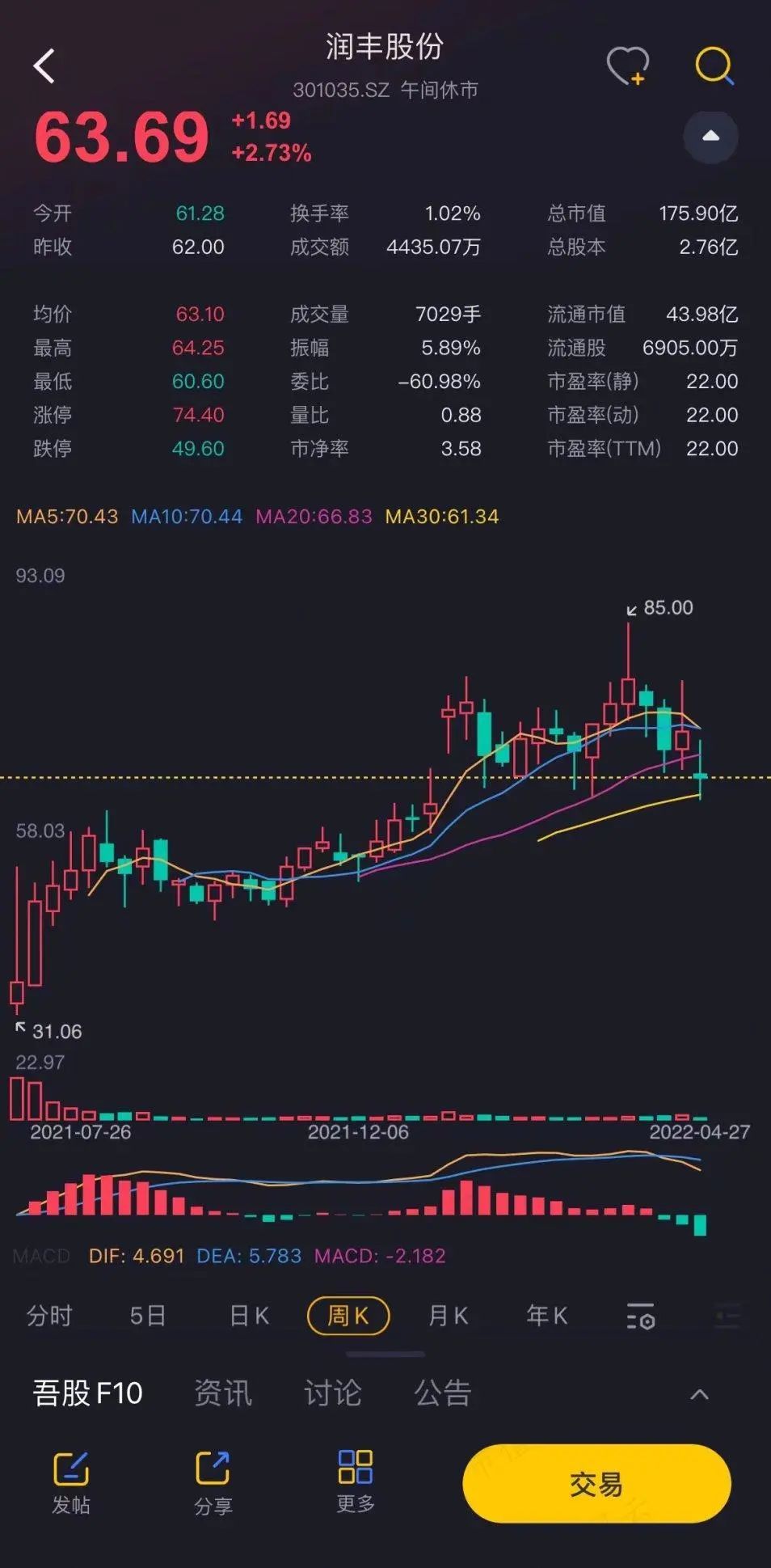Switch to the 月K monthly chart tab

[449, 1316]
